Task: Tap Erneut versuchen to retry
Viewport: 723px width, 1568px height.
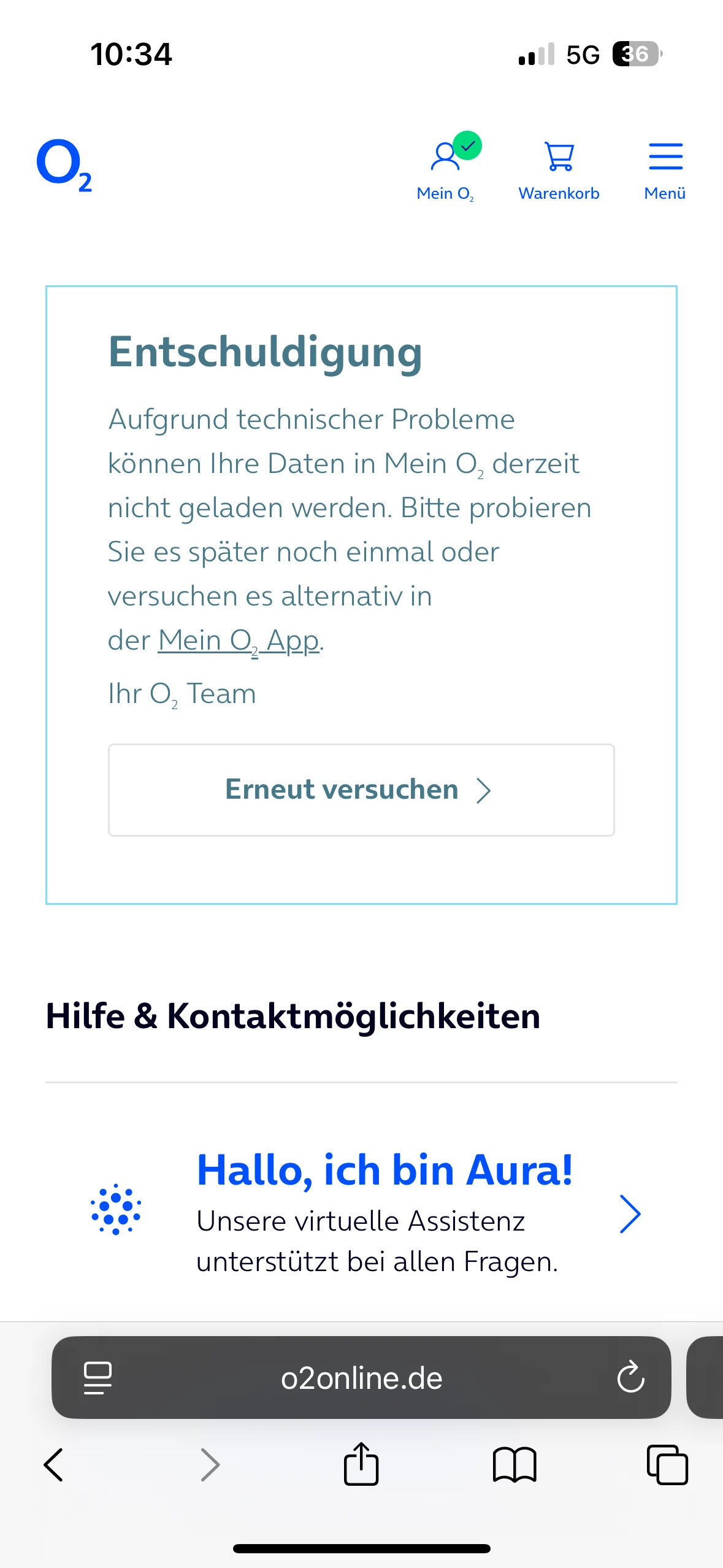Action: (x=361, y=790)
